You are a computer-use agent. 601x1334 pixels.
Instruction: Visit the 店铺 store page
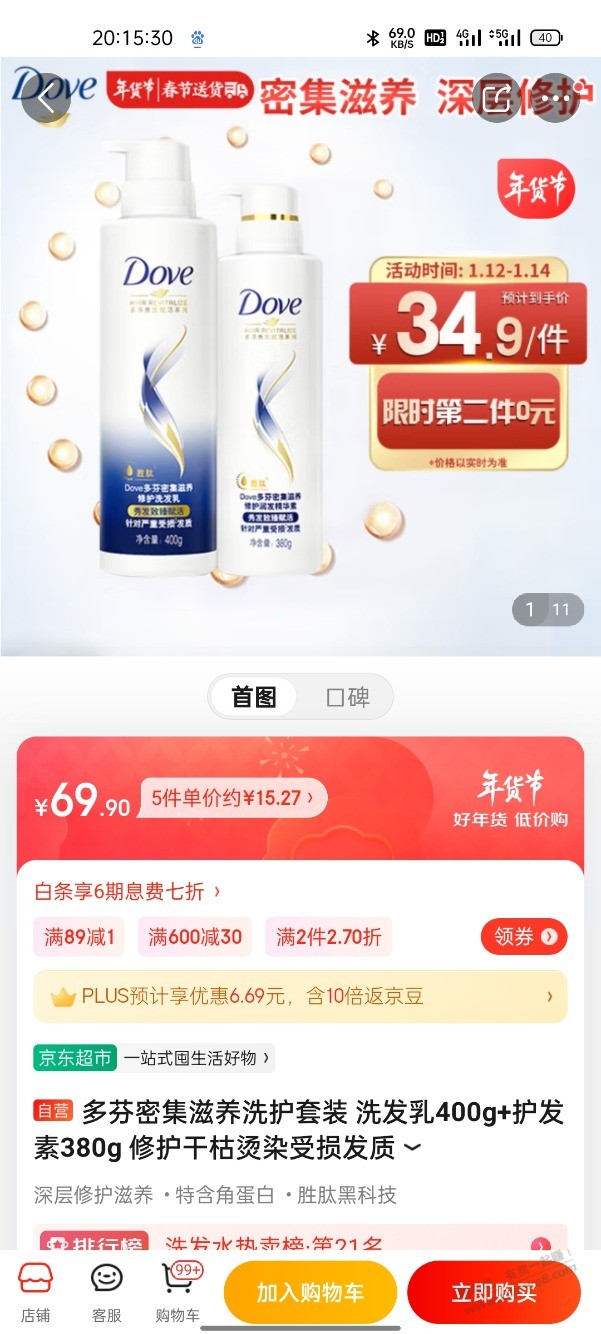pyautogui.click(x=35, y=1292)
